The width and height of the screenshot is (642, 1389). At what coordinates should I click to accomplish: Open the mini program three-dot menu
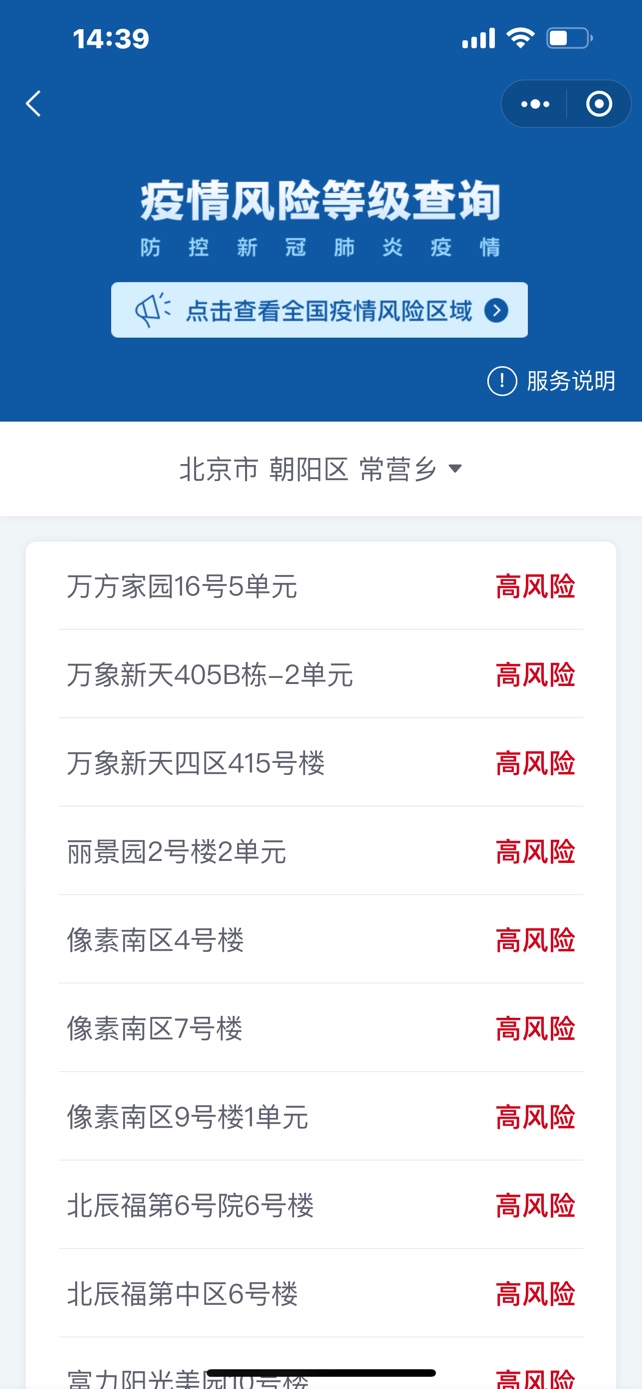click(x=535, y=104)
